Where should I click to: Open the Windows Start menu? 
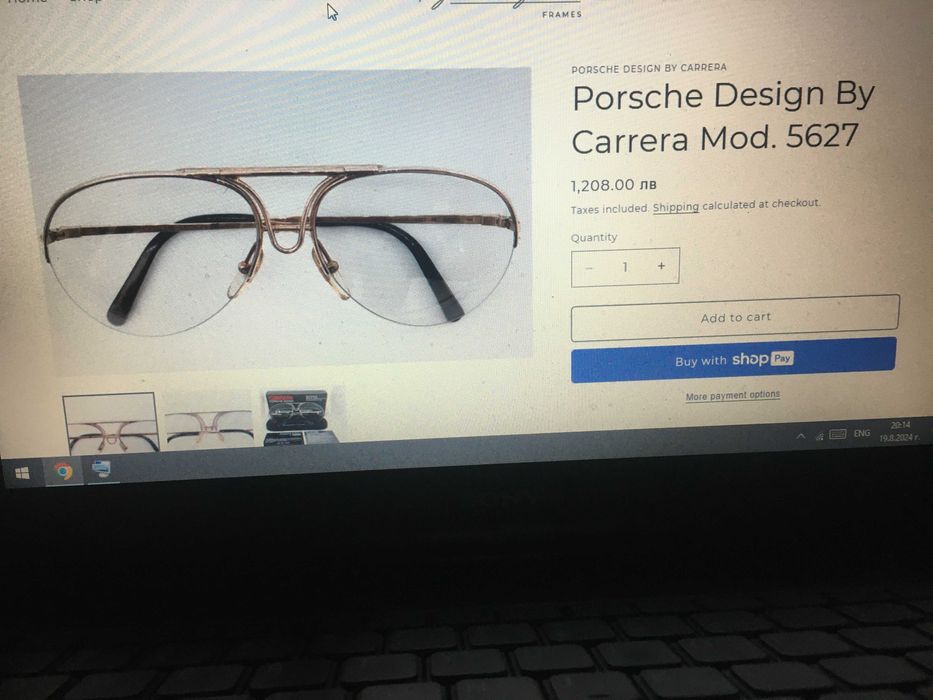[x=22, y=473]
